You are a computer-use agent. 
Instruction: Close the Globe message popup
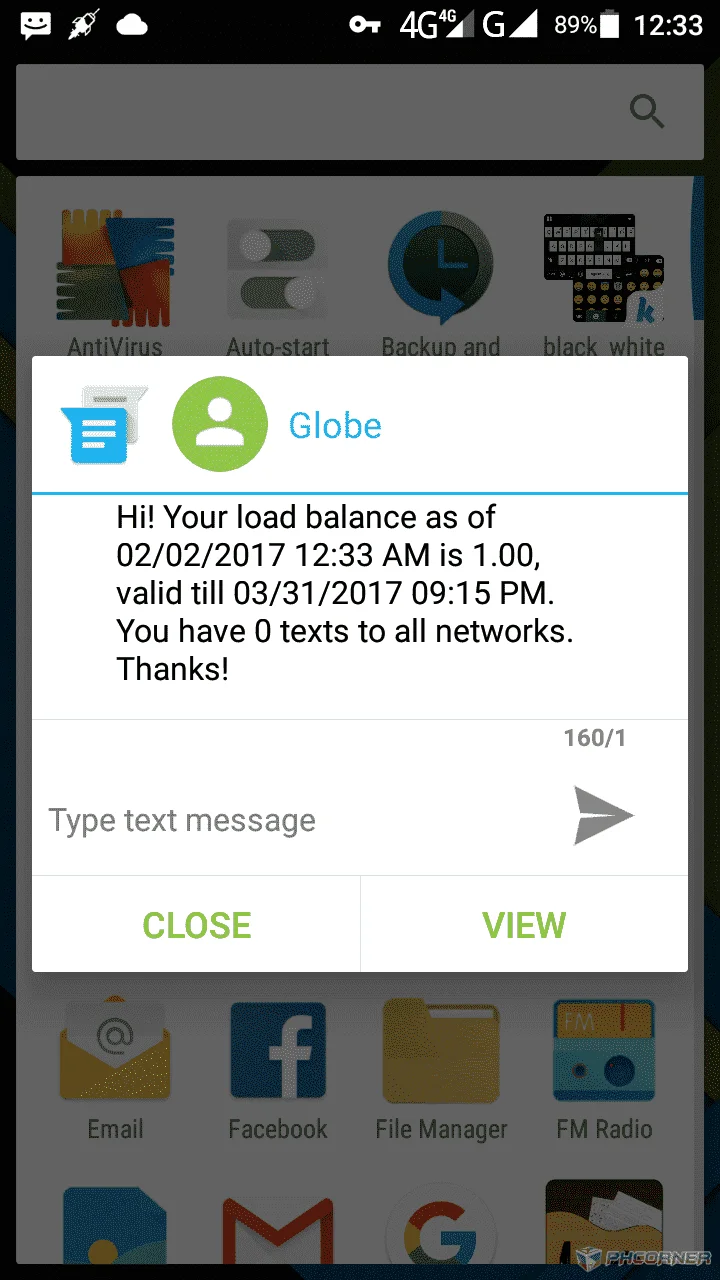coord(196,925)
